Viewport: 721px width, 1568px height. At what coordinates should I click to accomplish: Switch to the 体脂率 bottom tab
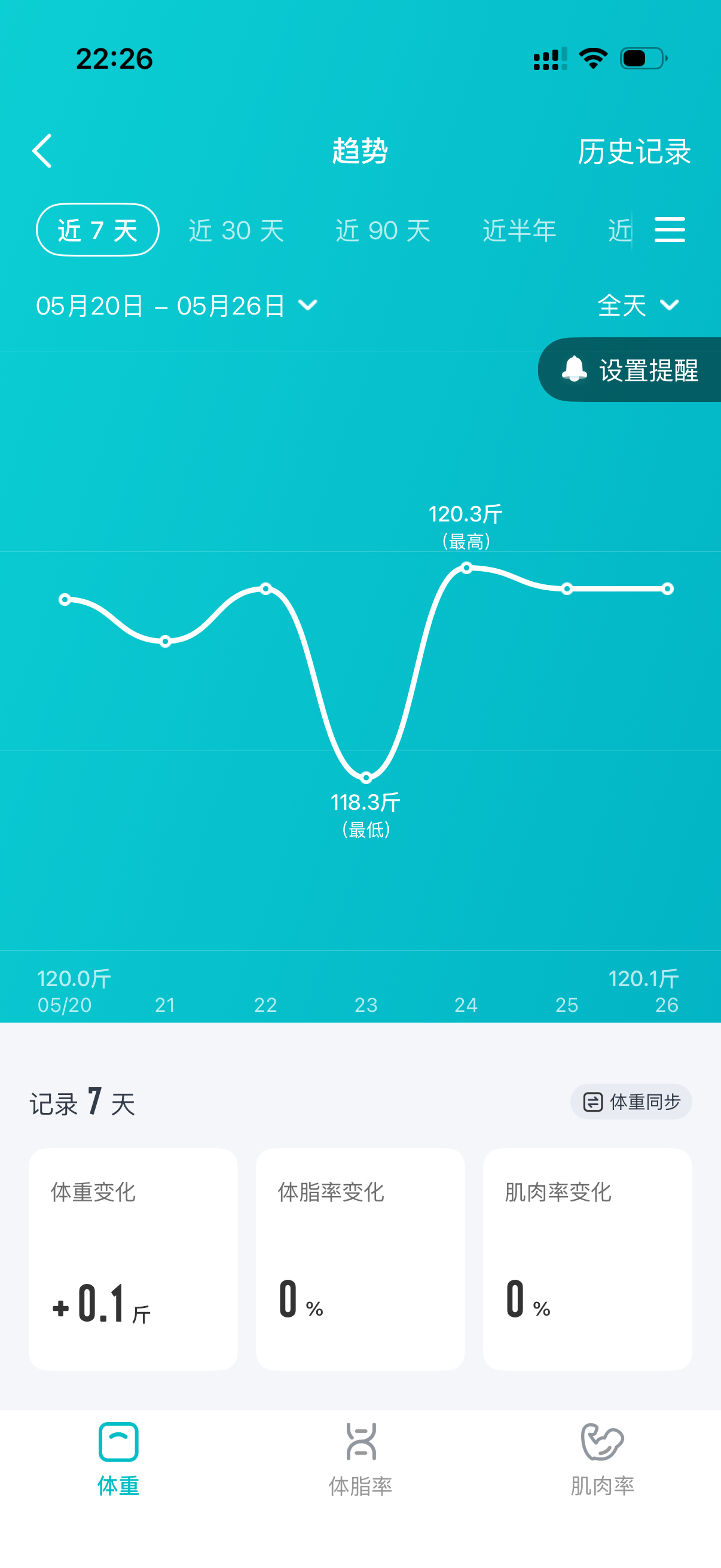tap(360, 1459)
